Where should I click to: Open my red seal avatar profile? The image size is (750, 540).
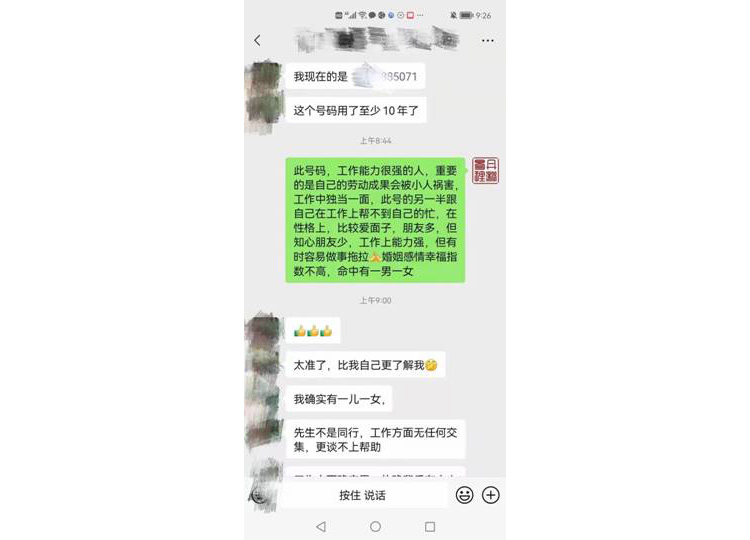point(485,171)
